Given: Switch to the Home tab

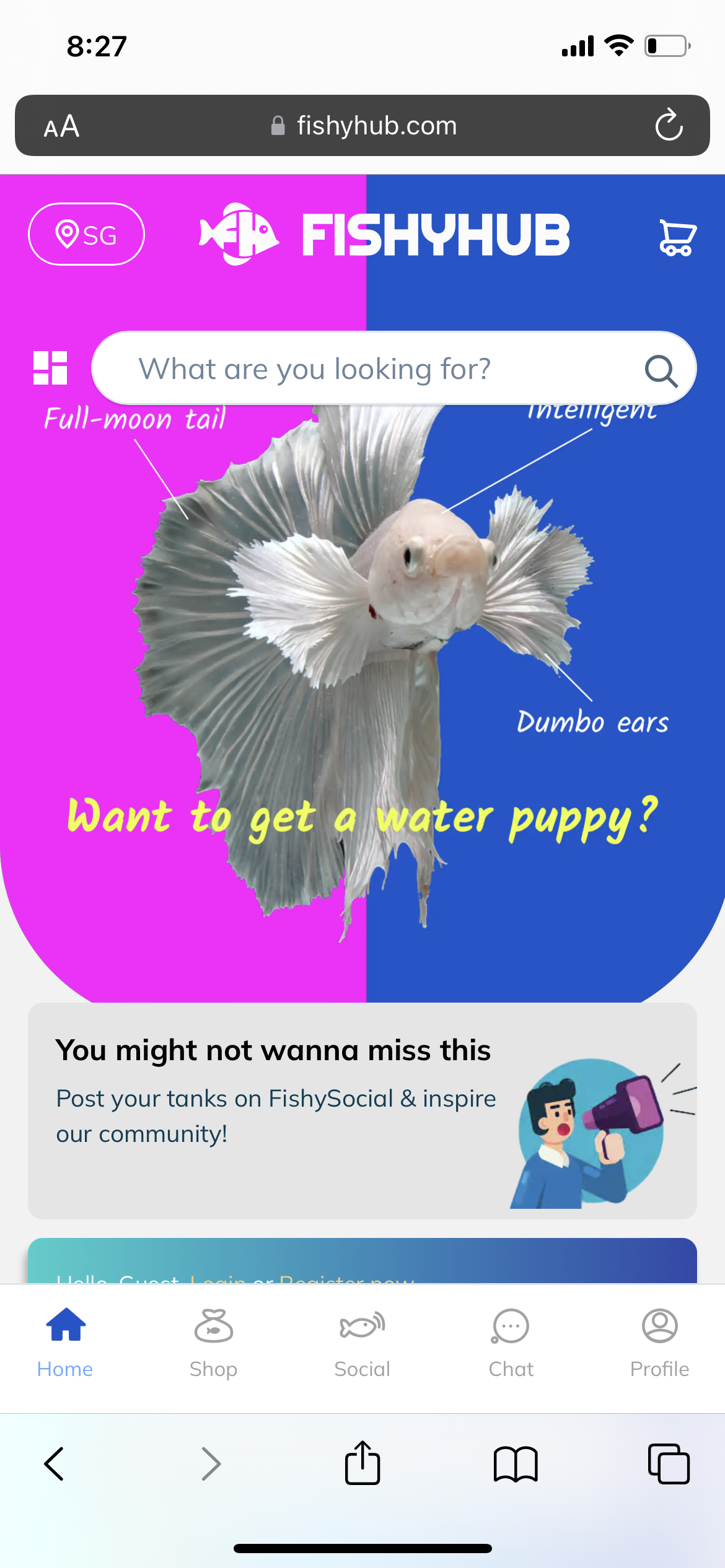Looking at the screenshot, I should 65,1341.
